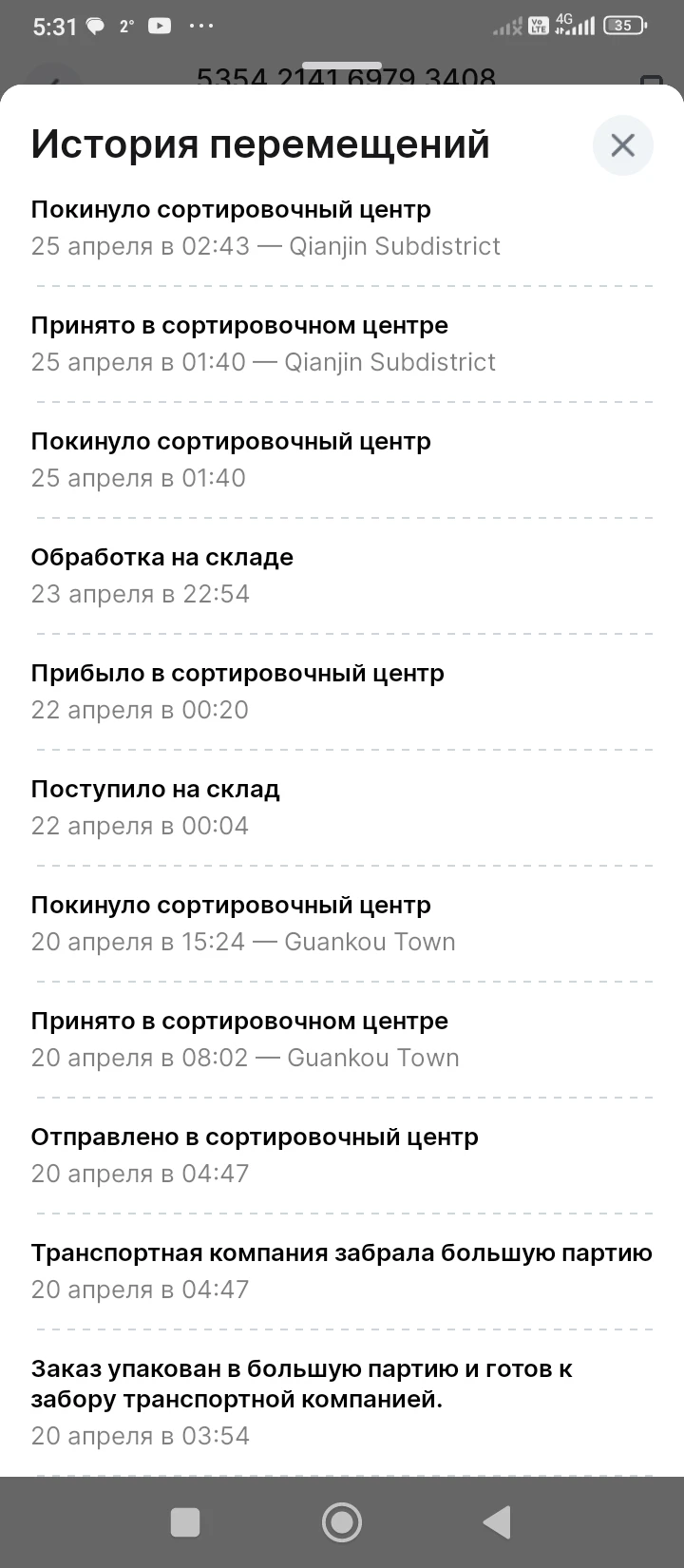Open recent apps
The width and height of the screenshot is (684, 1568).
[185, 1522]
